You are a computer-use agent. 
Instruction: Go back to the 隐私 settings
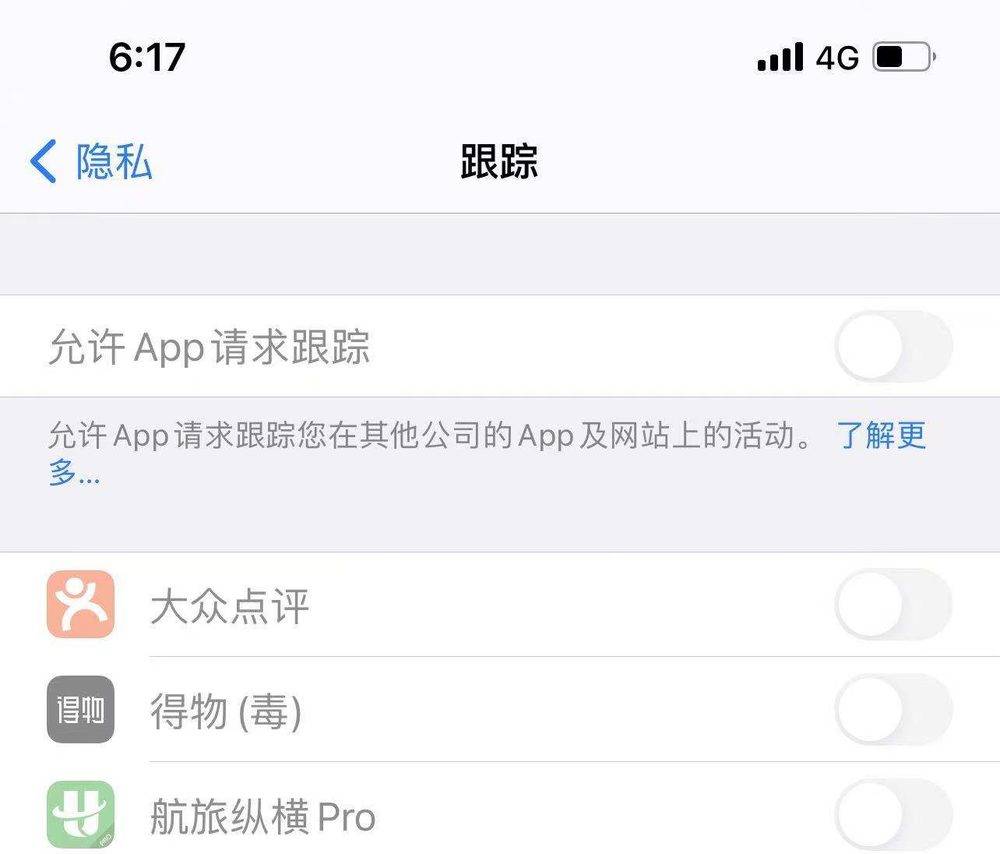tap(92, 162)
